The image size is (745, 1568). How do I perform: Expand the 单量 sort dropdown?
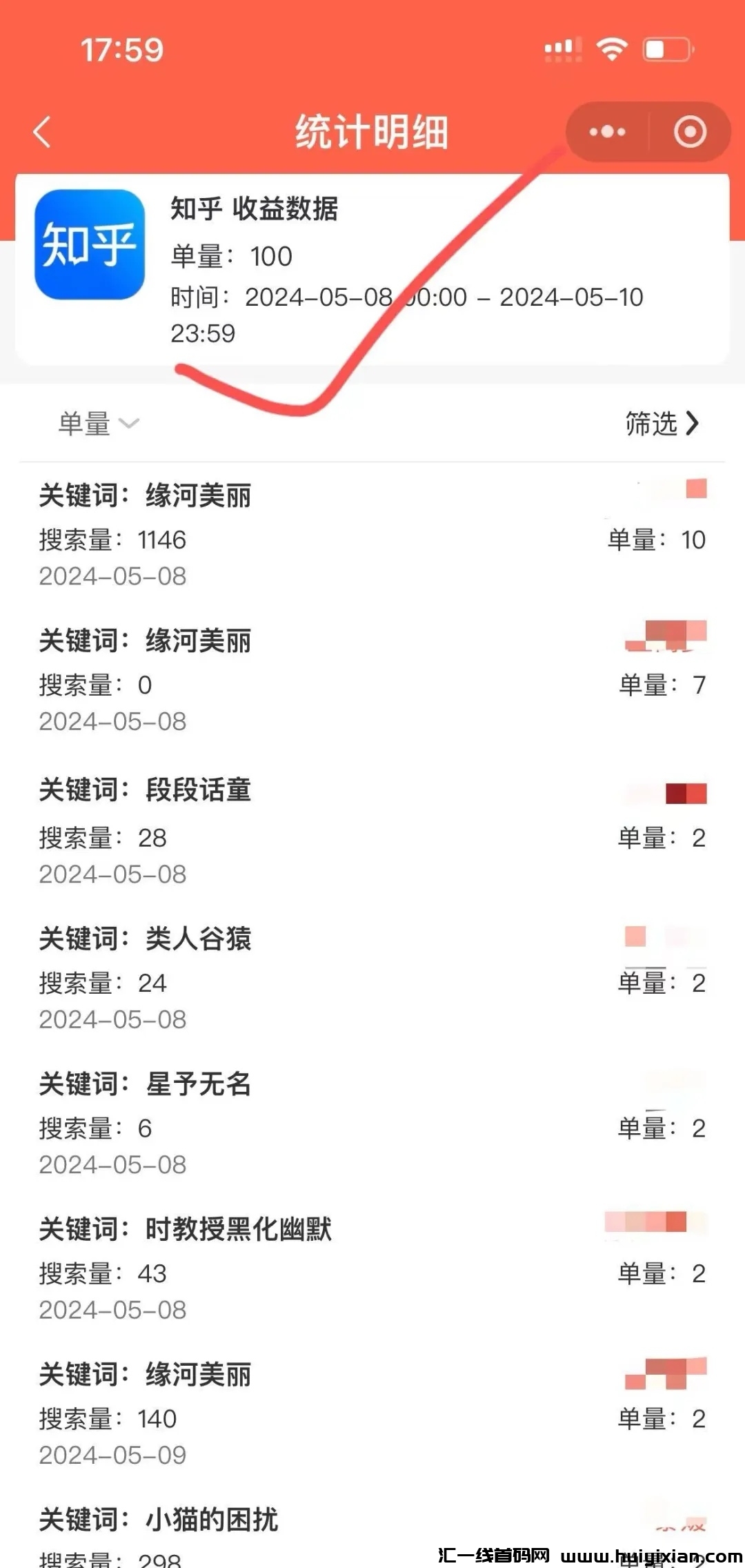point(99,423)
